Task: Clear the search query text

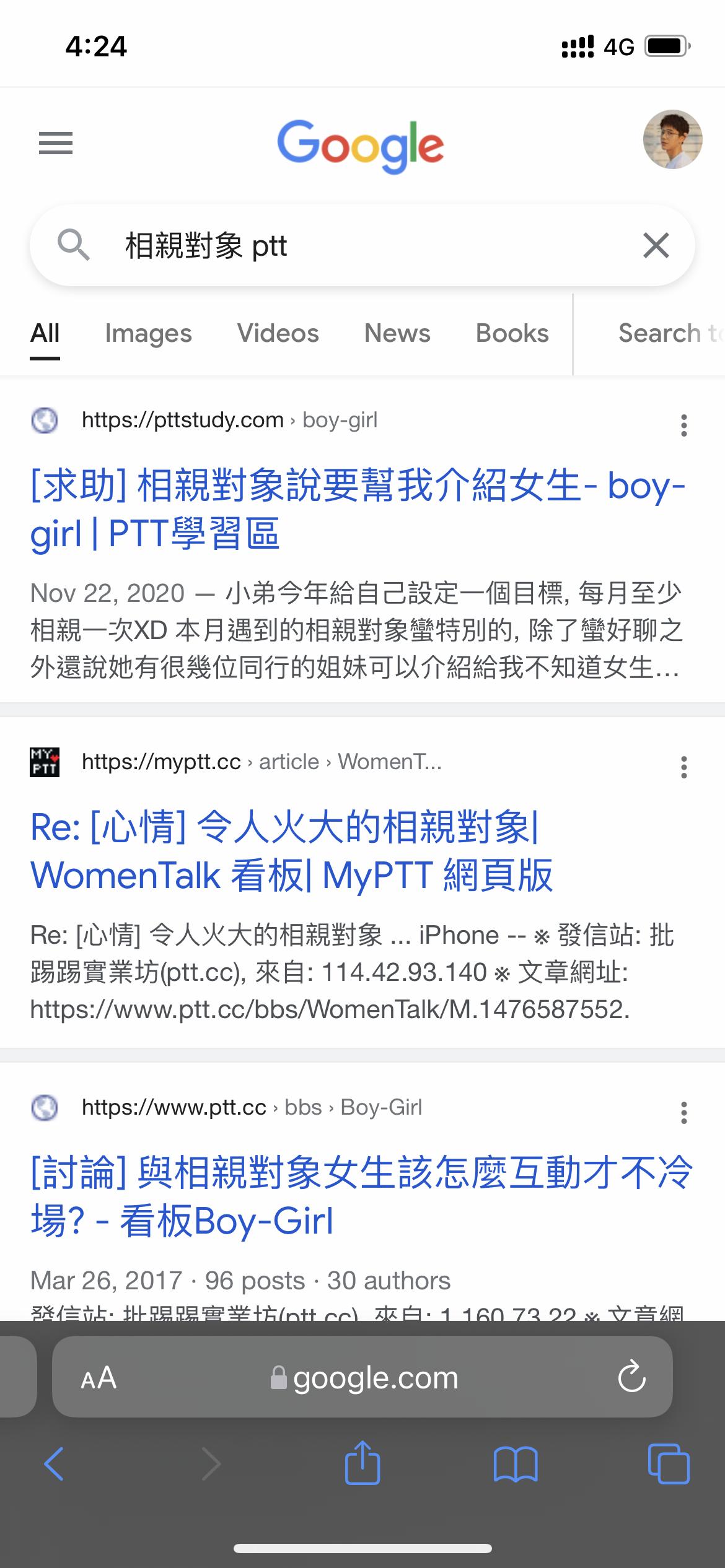Action: pyautogui.click(x=656, y=246)
